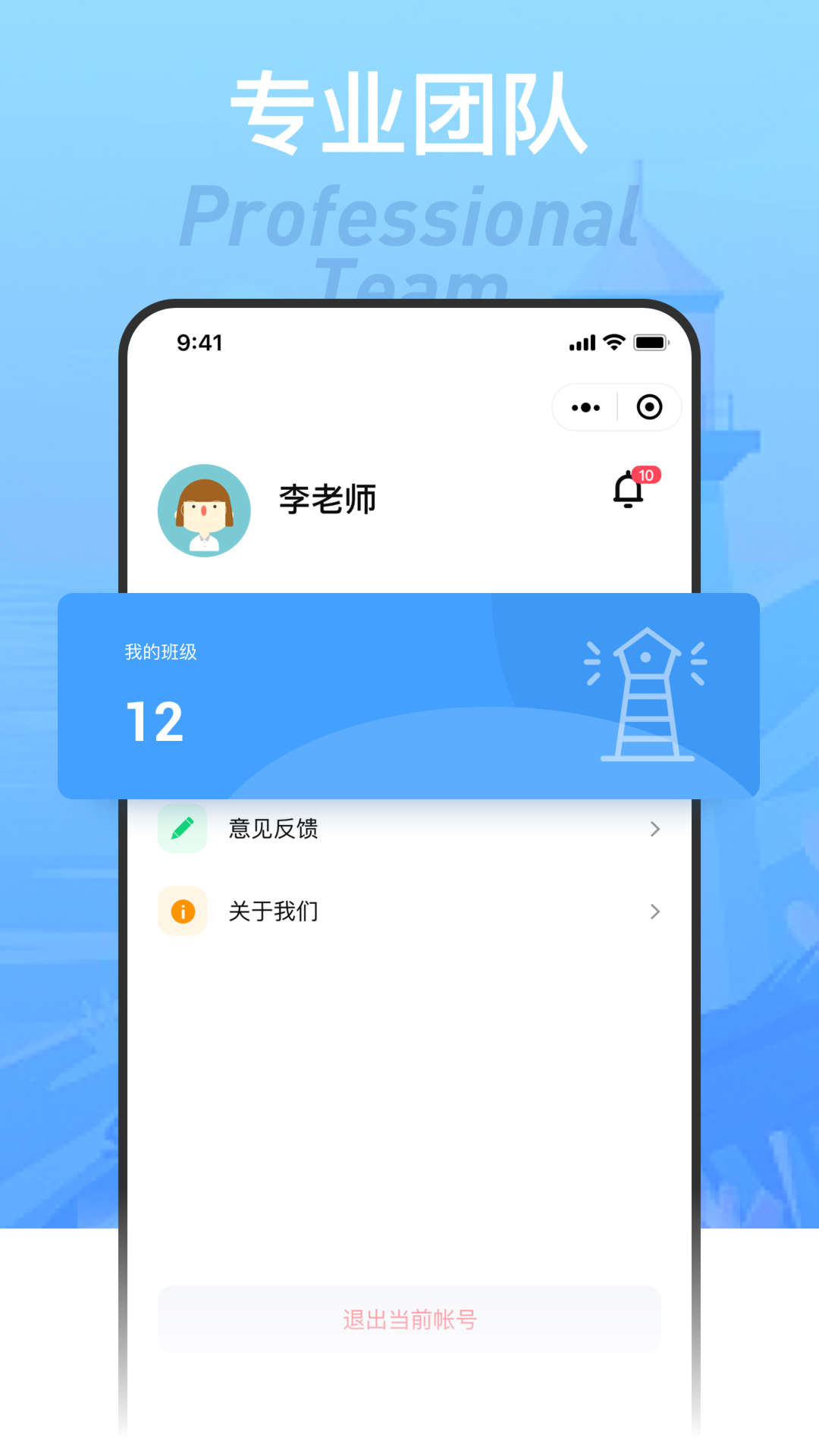This screenshot has height=1456, width=819.
Task: Tap 退出当前帐号 to log out
Action: 409,1318
